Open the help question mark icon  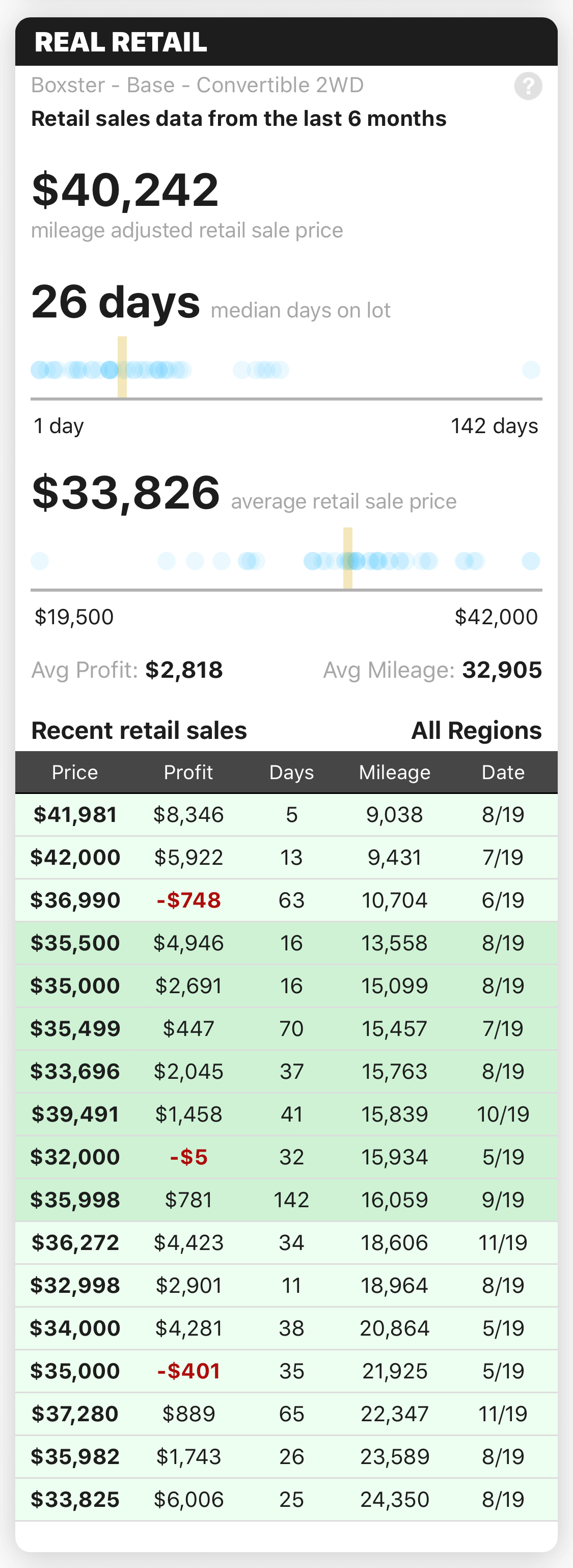tap(528, 86)
